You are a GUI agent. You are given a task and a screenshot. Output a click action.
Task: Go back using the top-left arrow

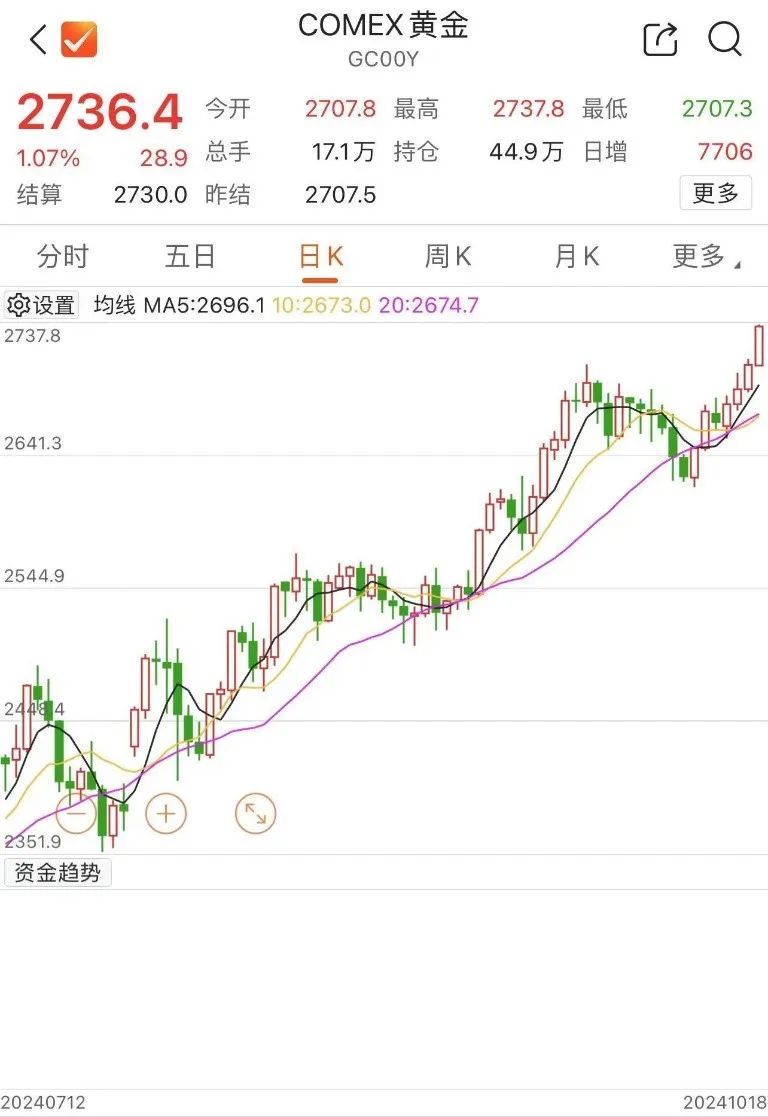click(38, 40)
